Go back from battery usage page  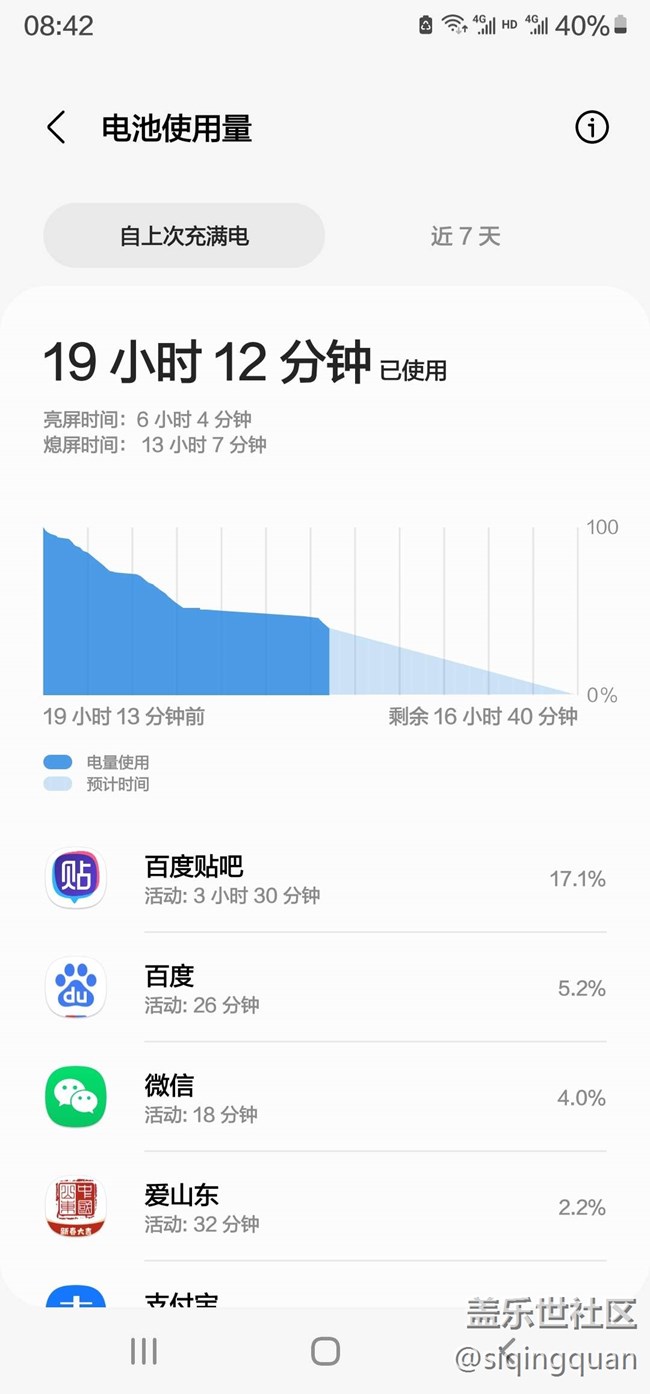pyautogui.click(x=56, y=128)
